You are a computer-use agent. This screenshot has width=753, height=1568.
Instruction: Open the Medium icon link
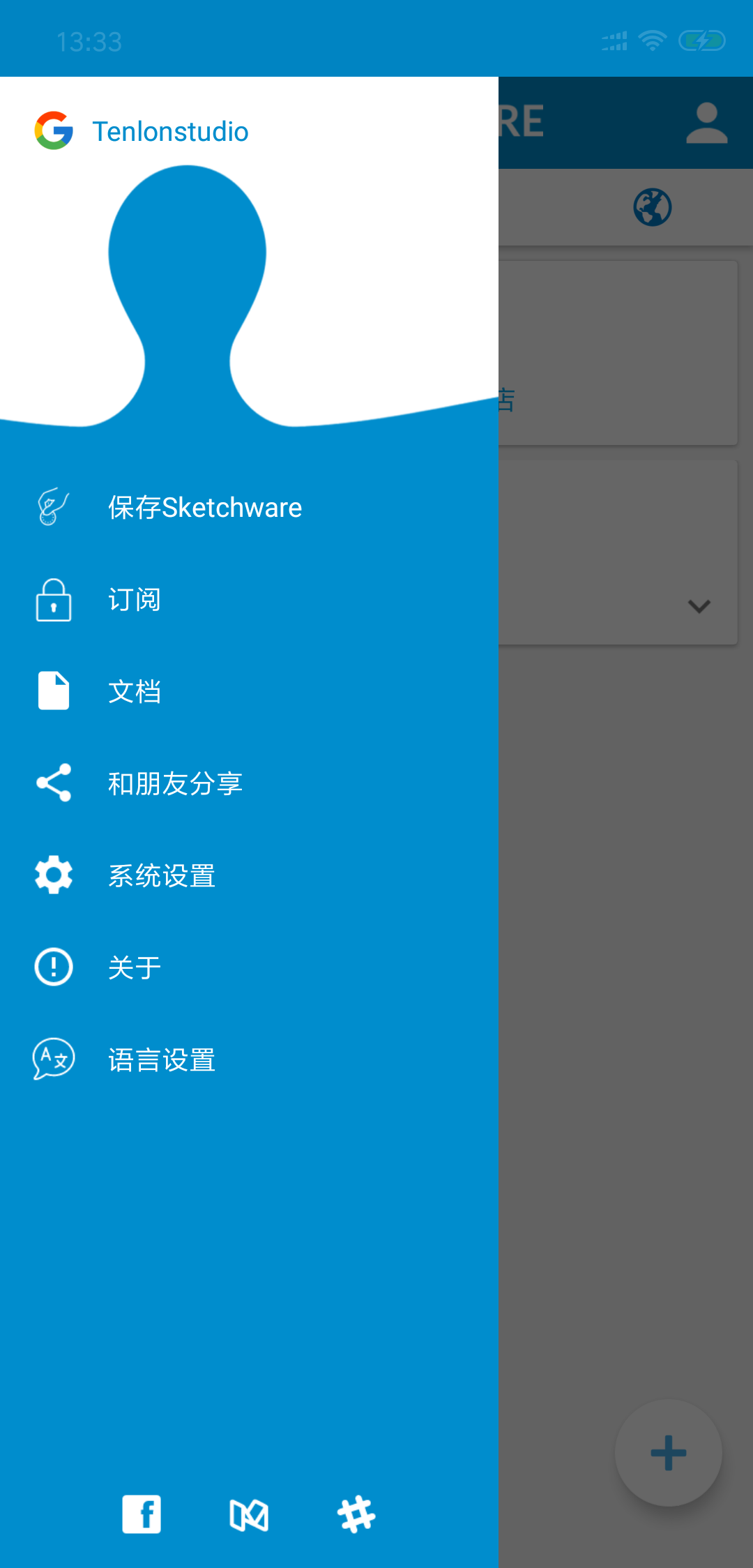pos(249,1515)
